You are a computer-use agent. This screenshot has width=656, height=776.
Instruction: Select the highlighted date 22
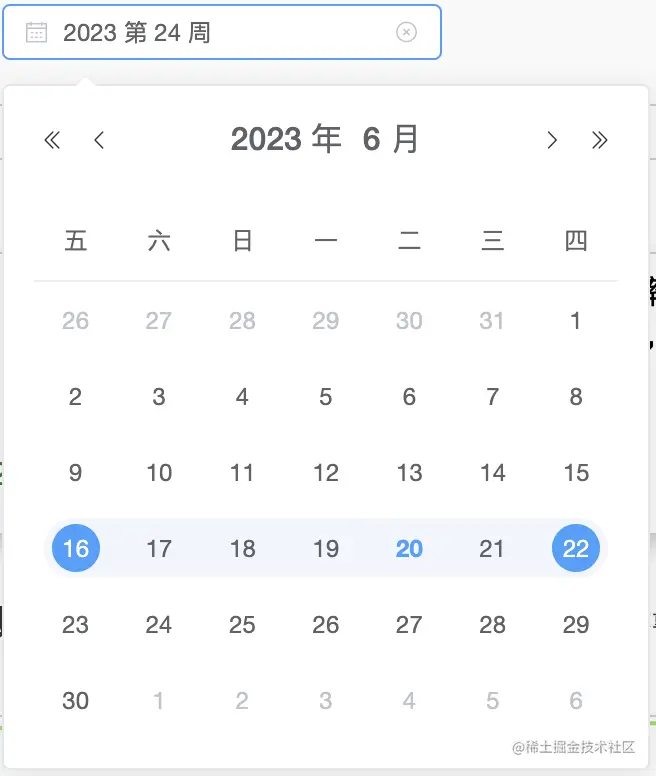[x=576, y=549]
